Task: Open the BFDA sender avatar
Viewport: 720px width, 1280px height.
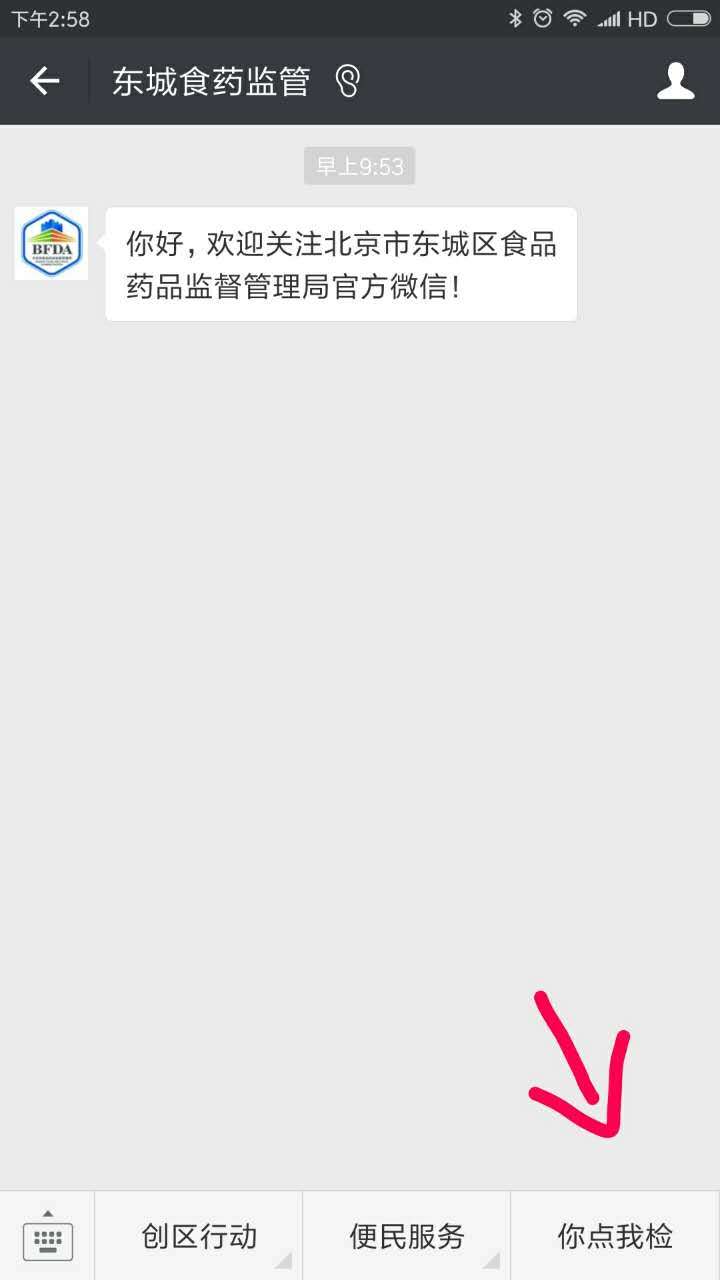Action: click(x=52, y=243)
